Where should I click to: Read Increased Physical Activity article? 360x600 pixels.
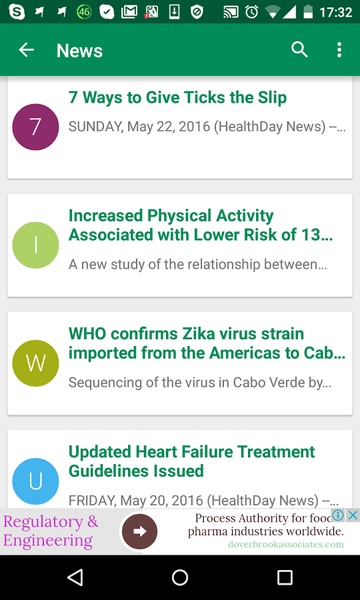coord(180,245)
